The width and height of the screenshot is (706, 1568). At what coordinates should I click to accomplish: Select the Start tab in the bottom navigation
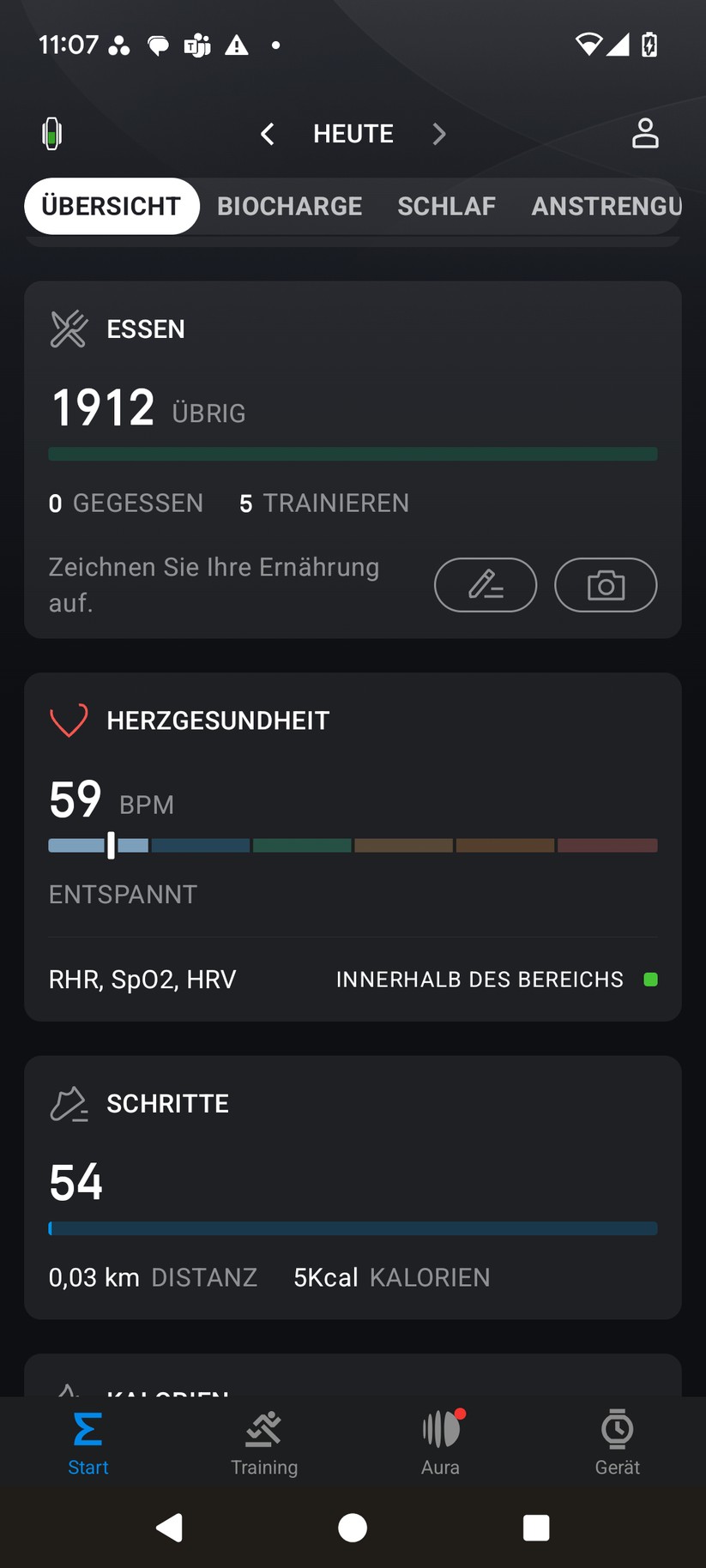(x=88, y=1443)
